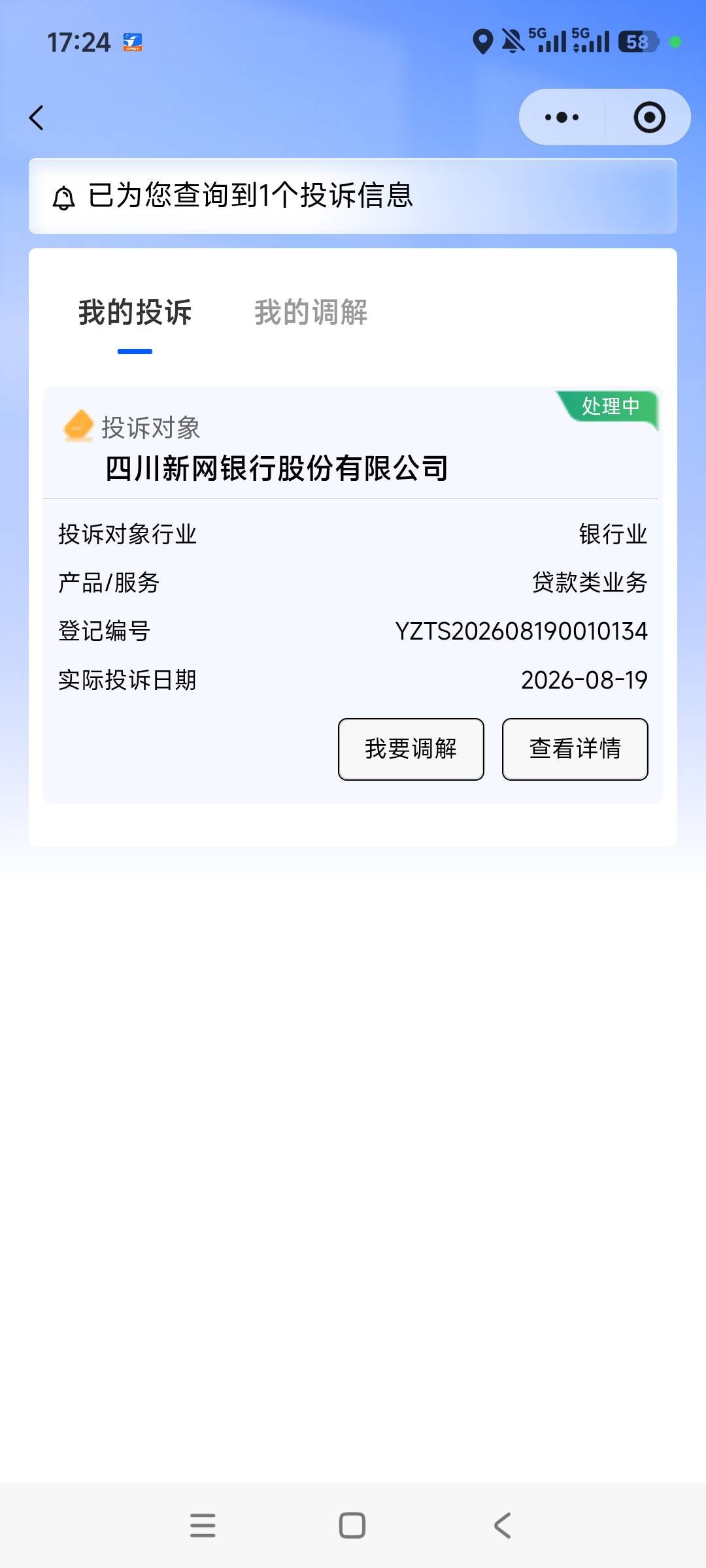
Task: Close the mini-program with the circle button
Action: click(x=649, y=118)
